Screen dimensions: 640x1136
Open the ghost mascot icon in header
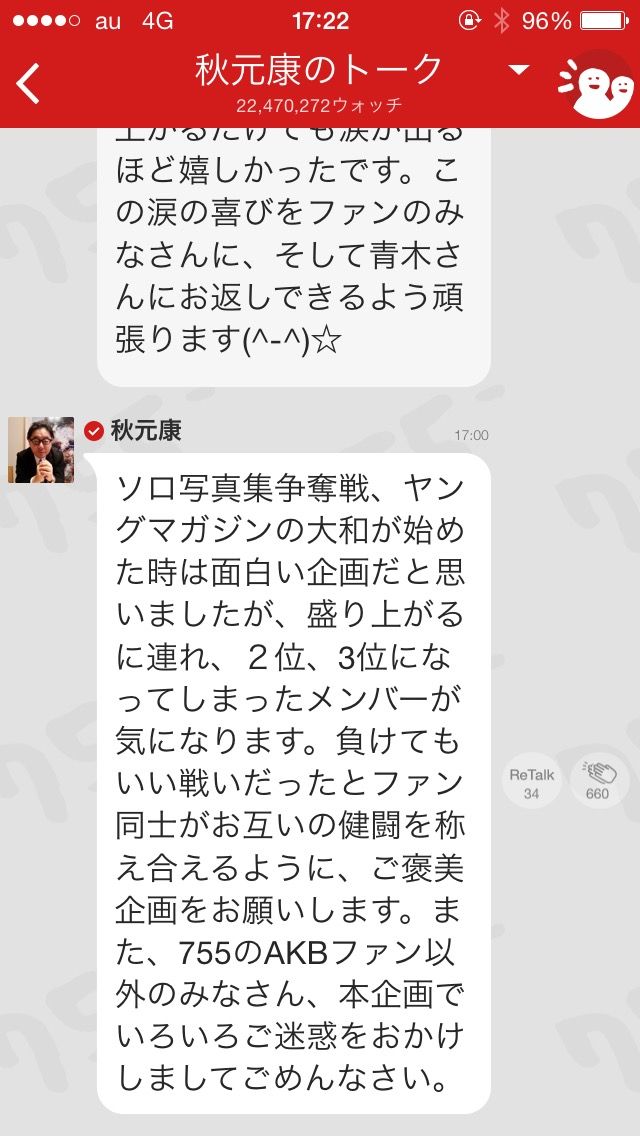click(596, 84)
